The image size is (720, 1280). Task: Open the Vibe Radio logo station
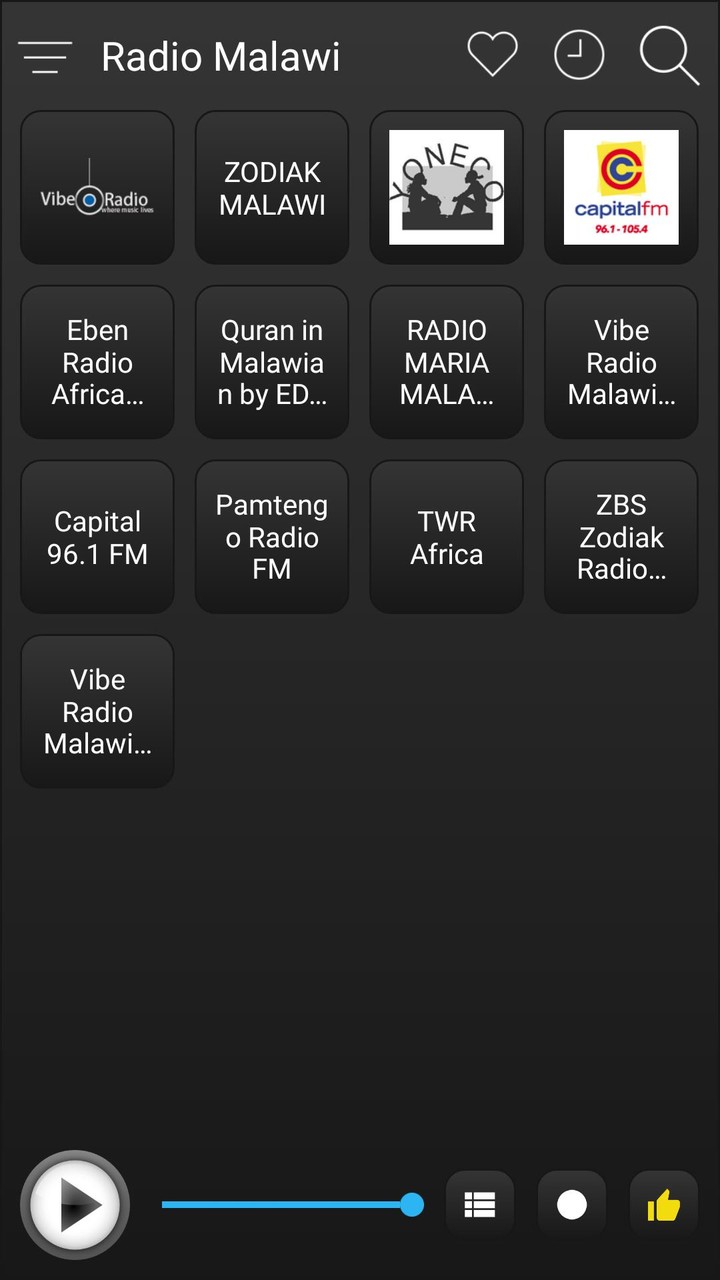[x=97, y=188]
